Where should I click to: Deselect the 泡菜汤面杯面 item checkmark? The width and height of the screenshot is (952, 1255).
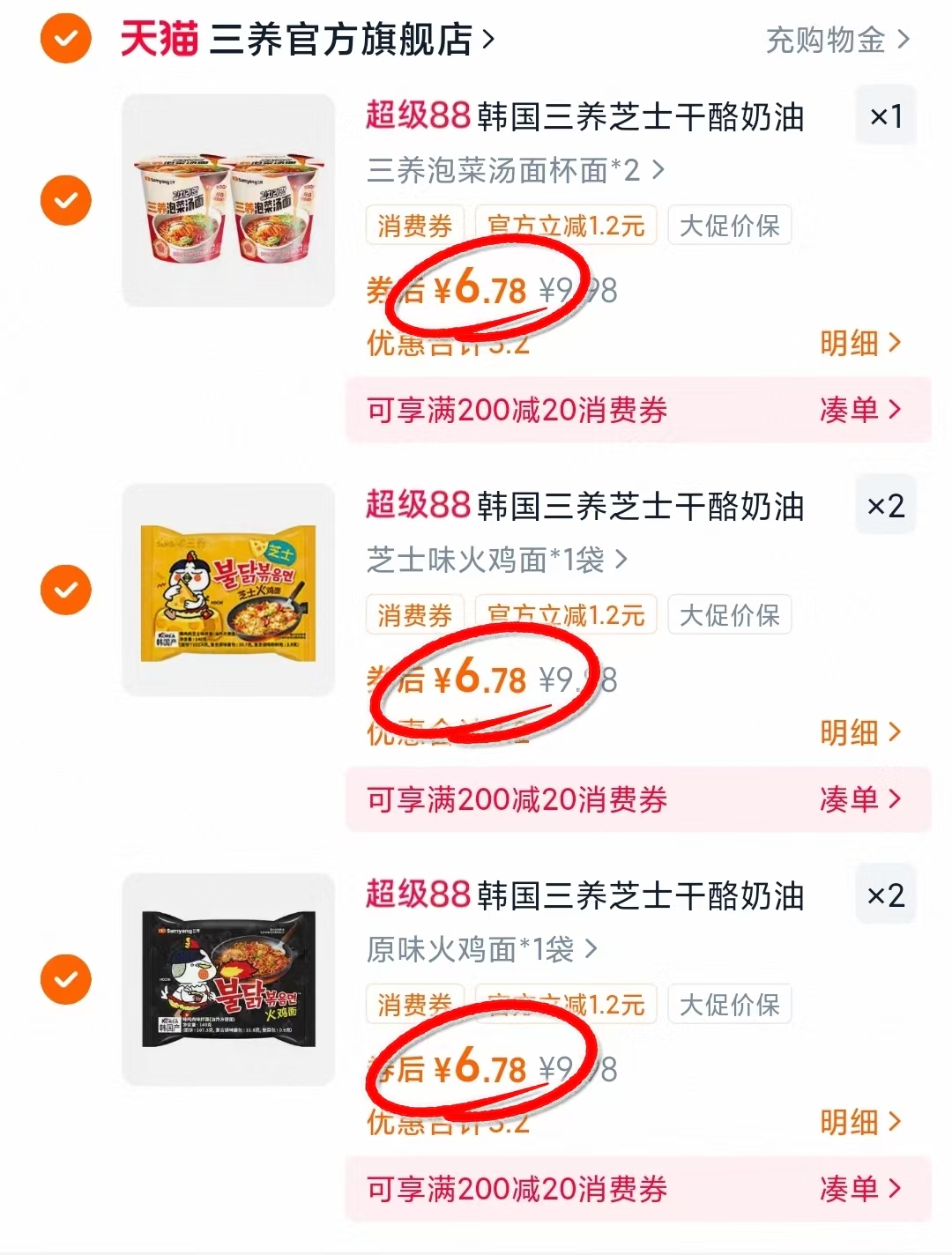point(64,200)
